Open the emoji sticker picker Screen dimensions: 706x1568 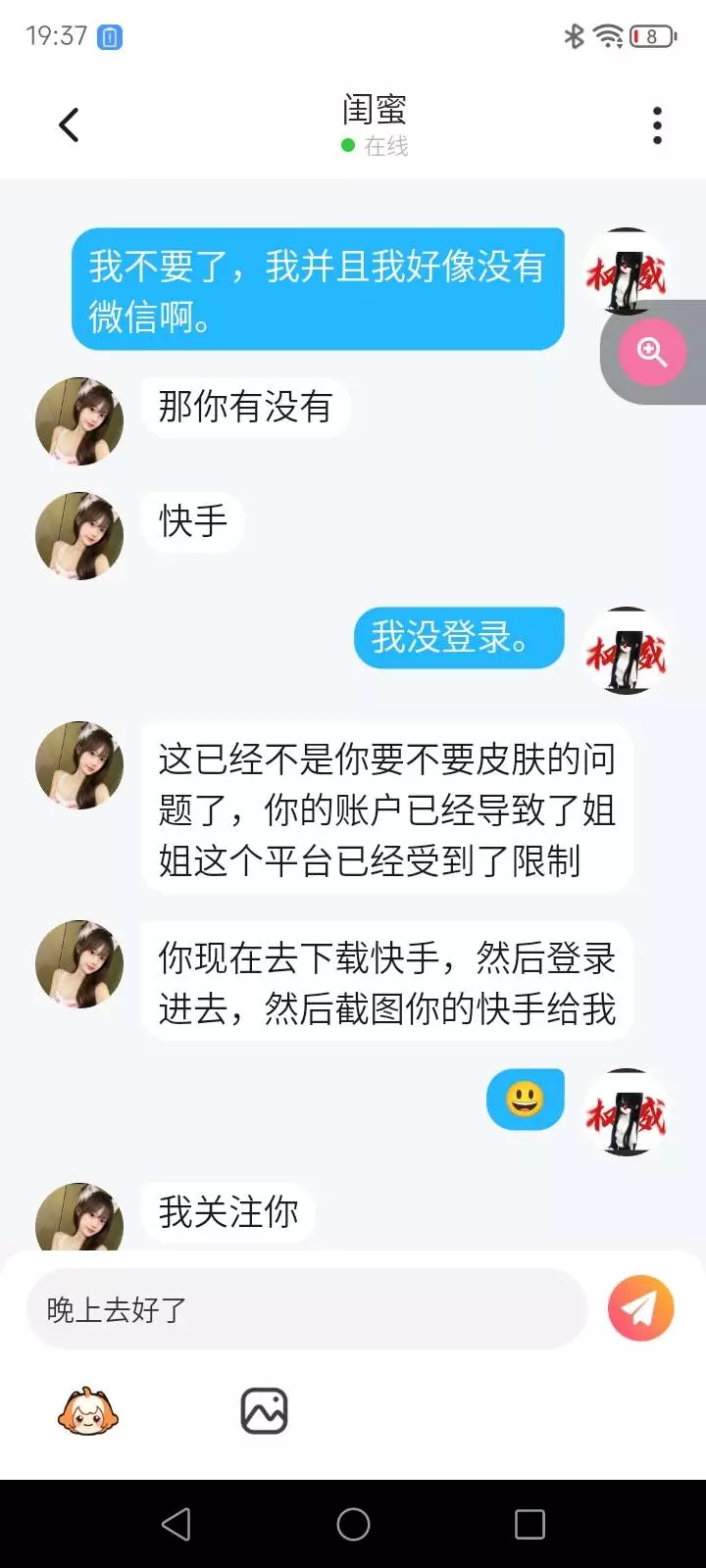point(87,1412)
